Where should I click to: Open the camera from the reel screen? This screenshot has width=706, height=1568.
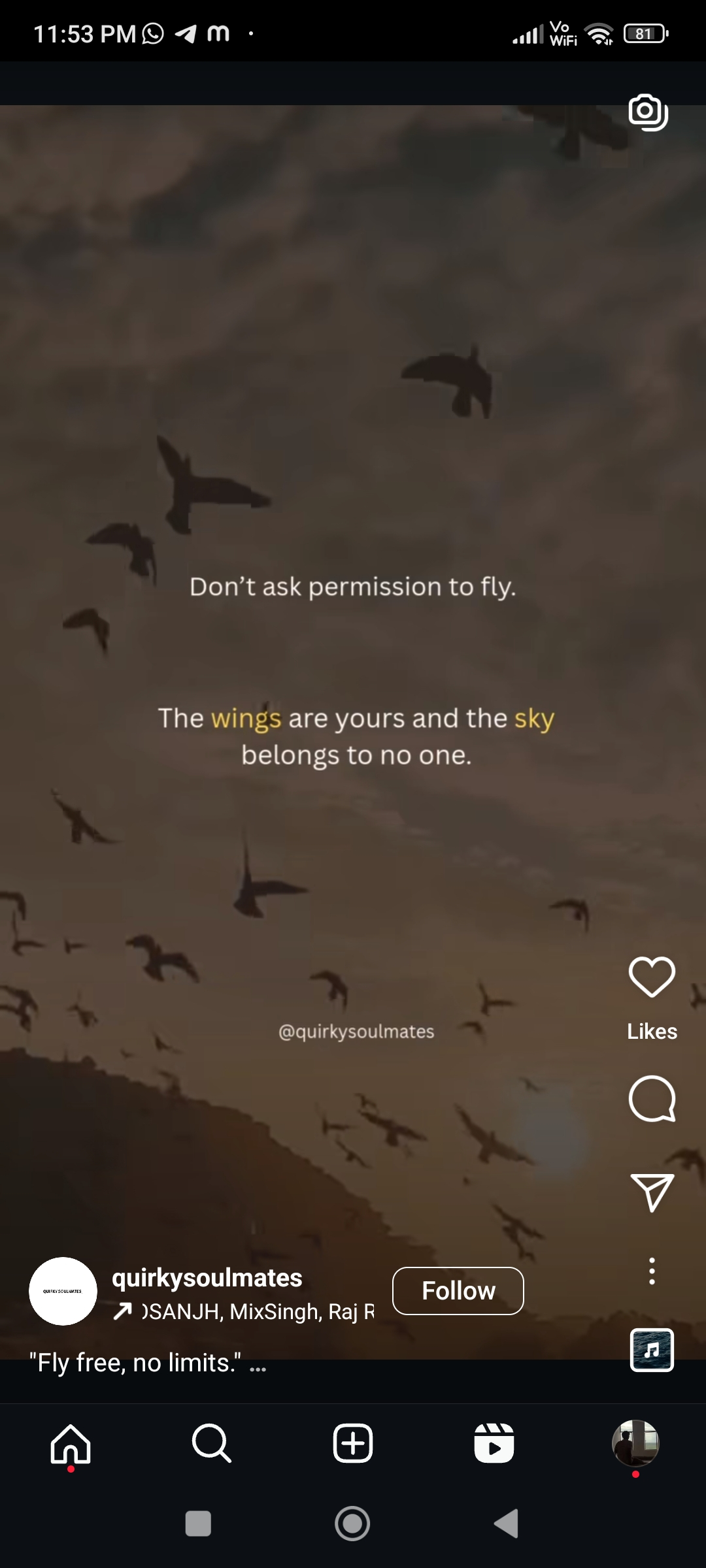pyautogui.click(x=649, y=112)
